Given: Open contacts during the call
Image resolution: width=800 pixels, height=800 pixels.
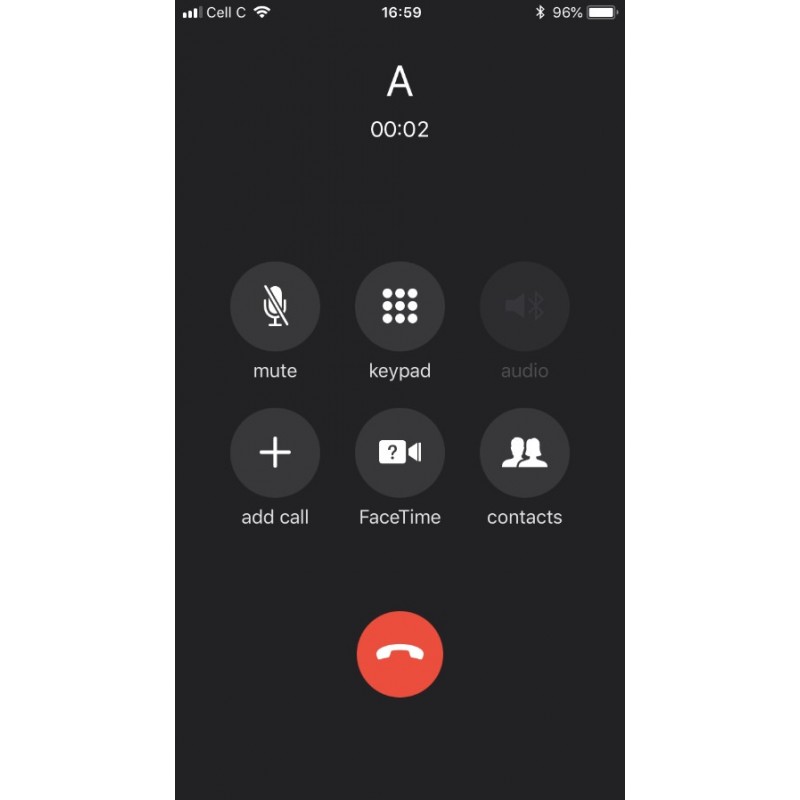Looking at the screenshot, I should click(525, 453).
